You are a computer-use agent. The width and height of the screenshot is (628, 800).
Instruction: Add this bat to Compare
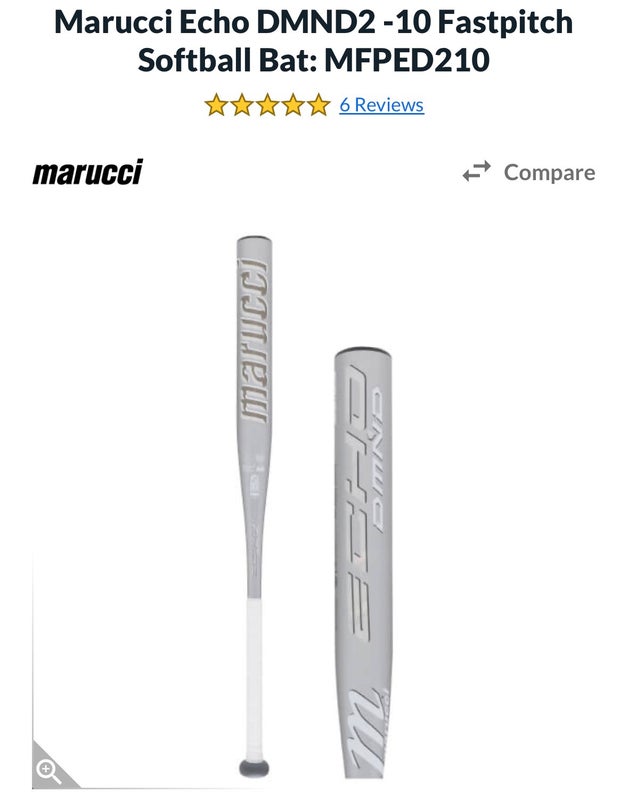click(x=529, y=172)
